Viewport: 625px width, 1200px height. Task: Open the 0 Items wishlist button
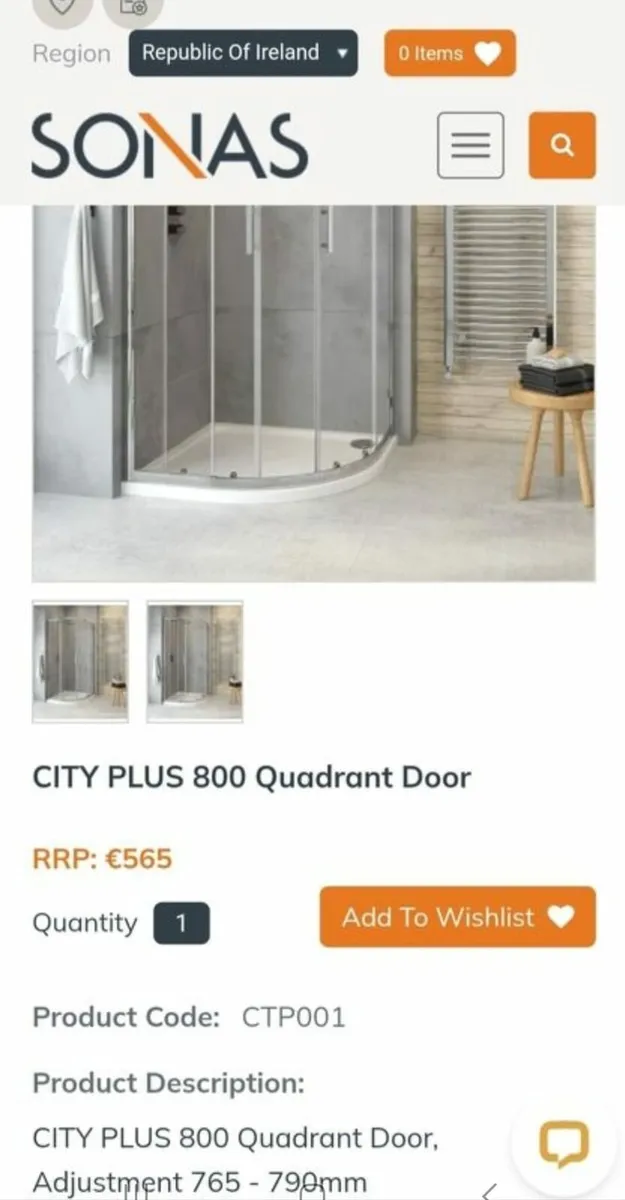click(x=450, y=54)
